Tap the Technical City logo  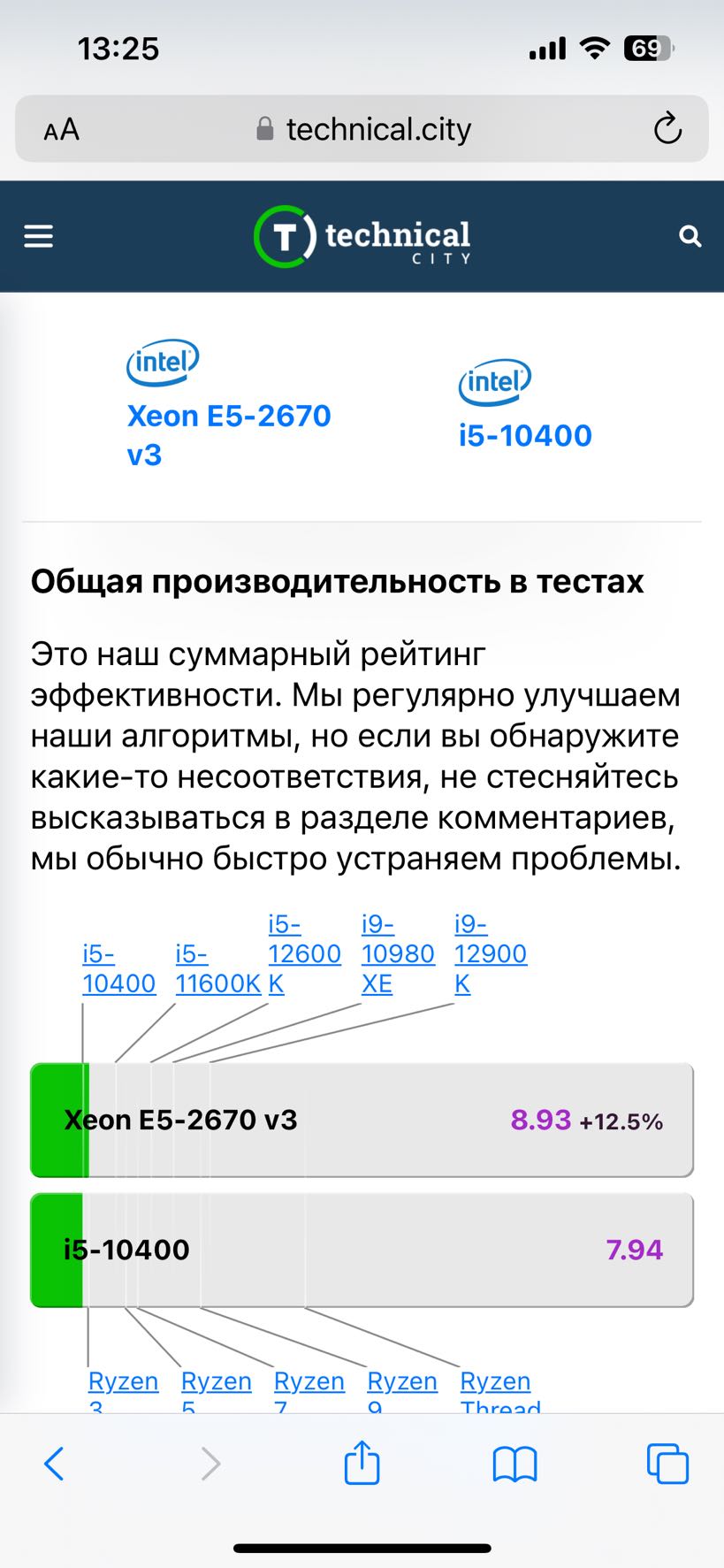[x=362, y=236]
